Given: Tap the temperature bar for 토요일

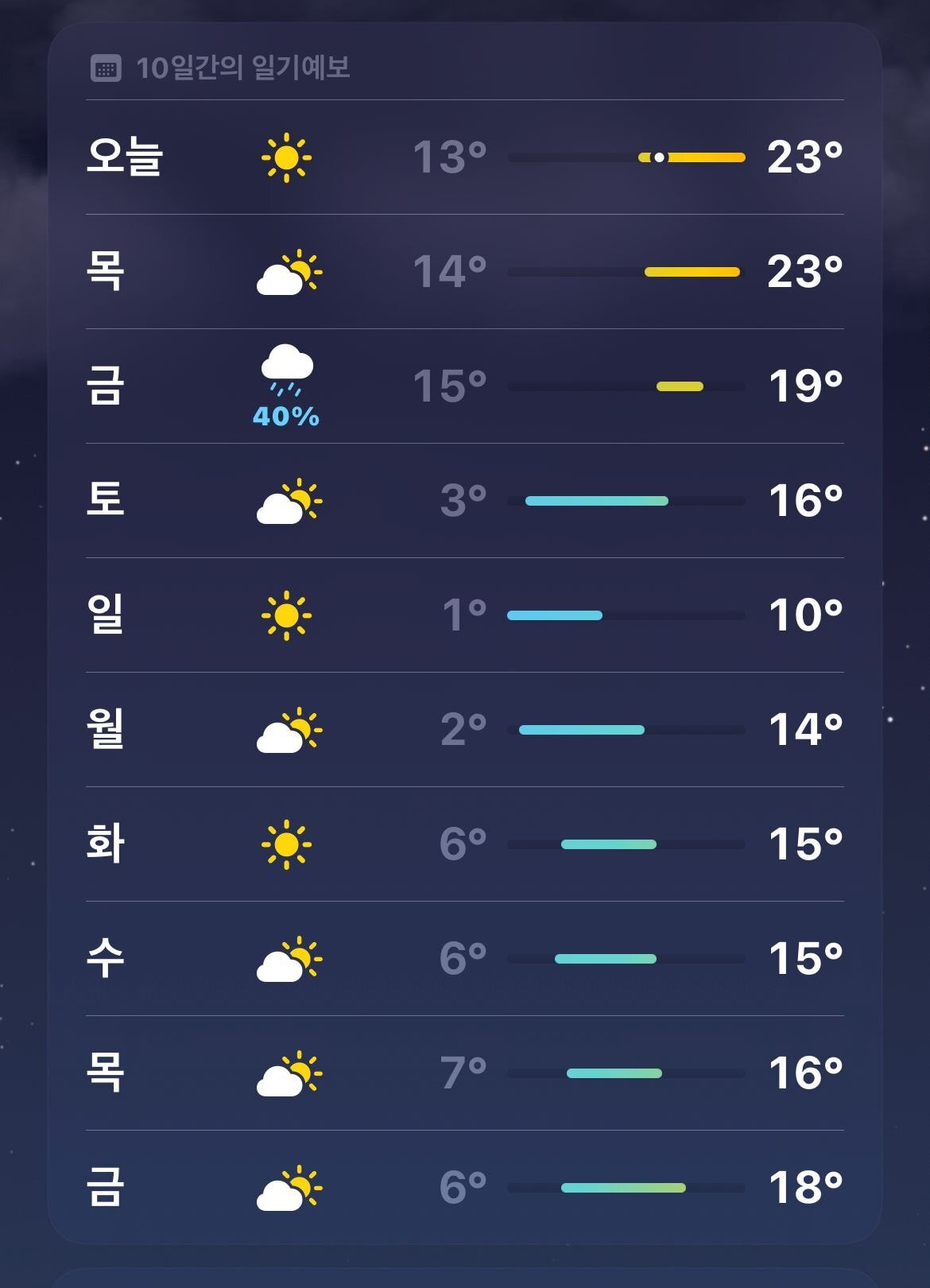Looking at the screenshot, I should pos(628,501).
